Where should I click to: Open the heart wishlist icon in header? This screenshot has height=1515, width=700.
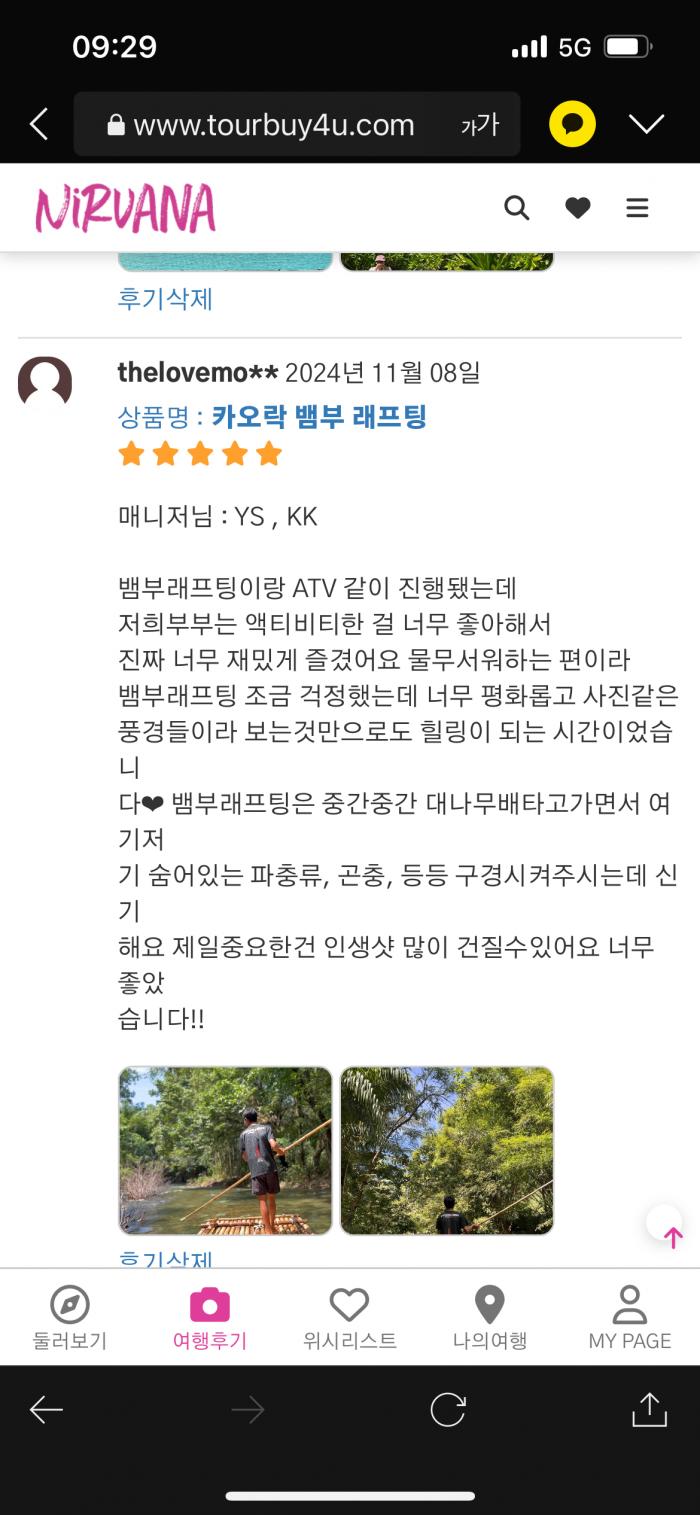[x=577, y=208]
